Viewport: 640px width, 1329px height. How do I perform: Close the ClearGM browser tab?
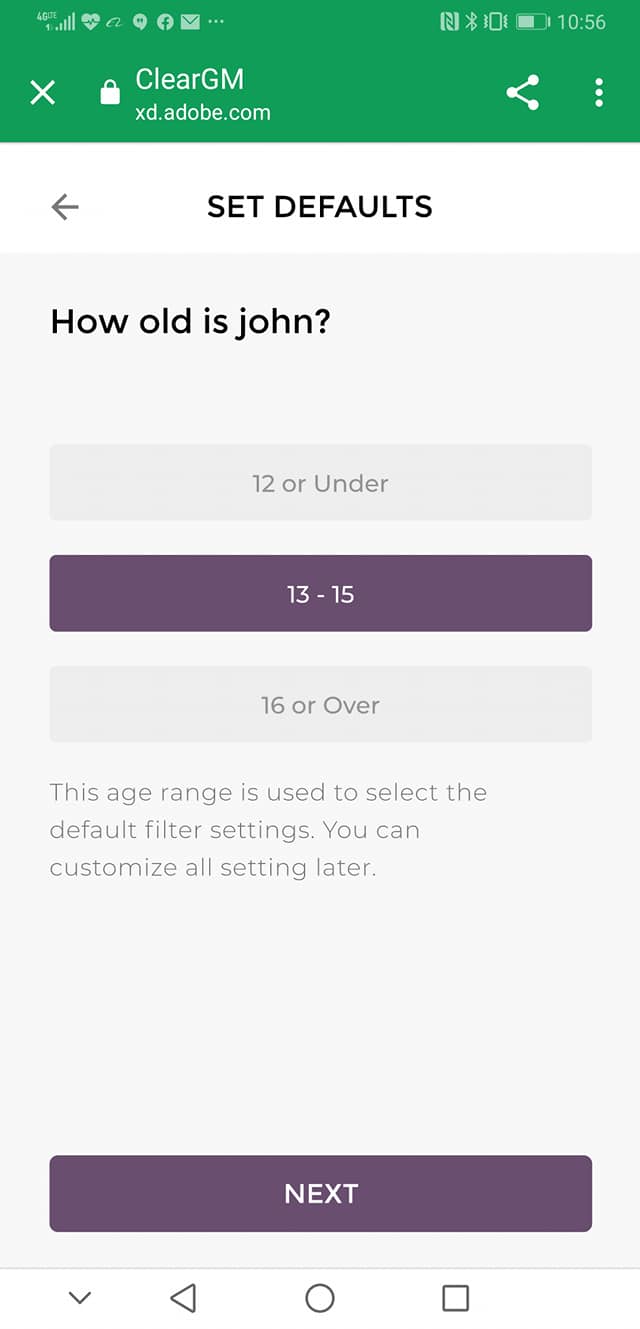point(42,93)
